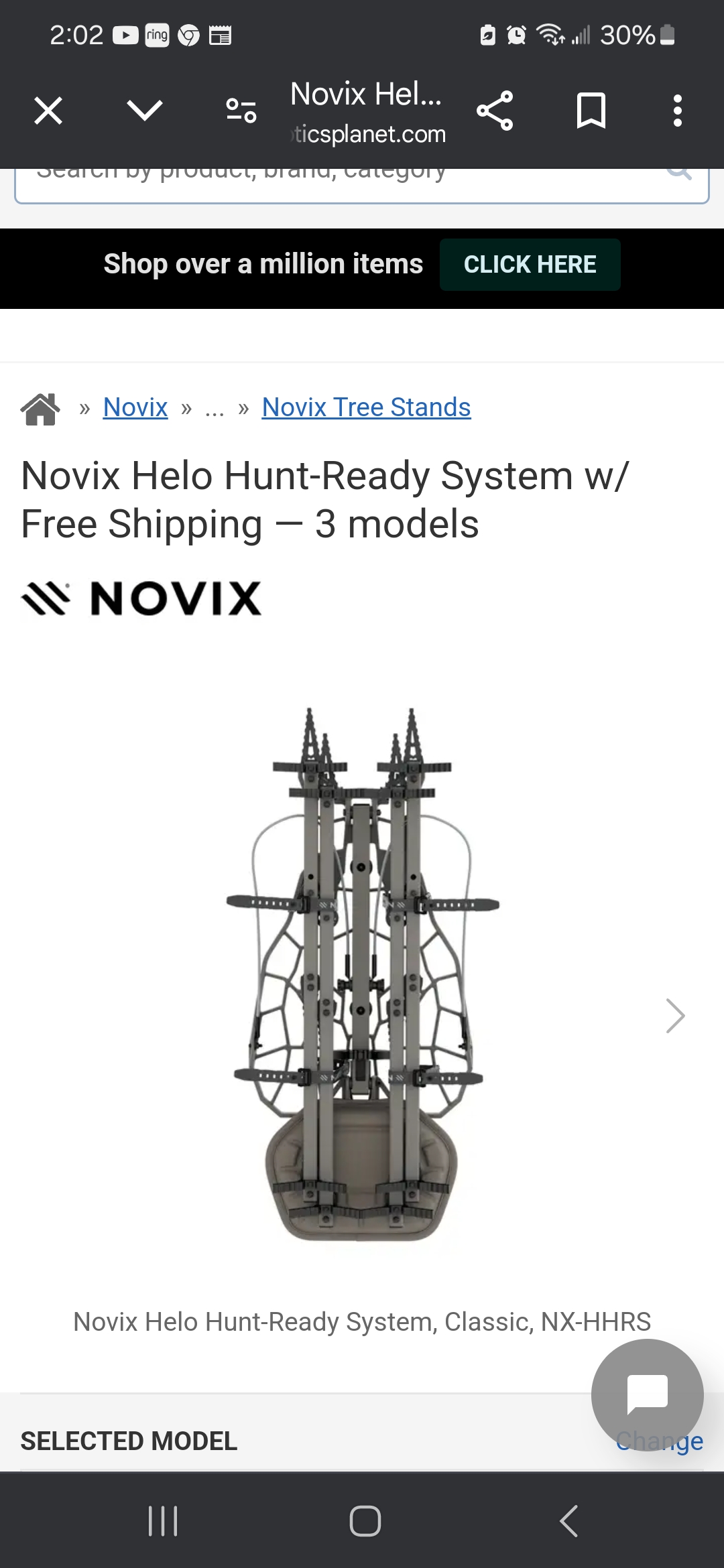Open the Novix Tree Stands link
Image resolution: width=724 pixels, height=1568 pixels.
click(x=367, y=407)
